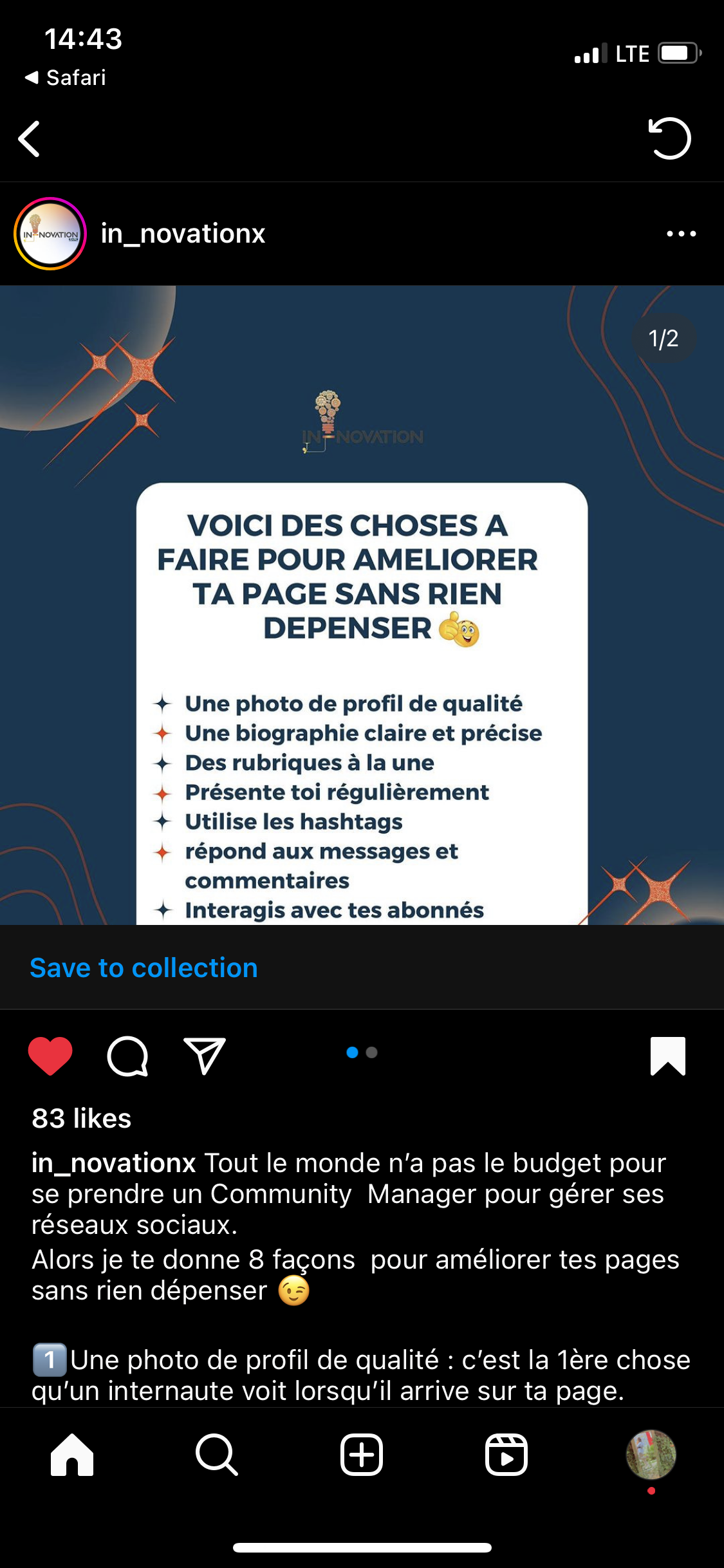
Task: Remove the post bookmark
Action: pos(668,1056)
